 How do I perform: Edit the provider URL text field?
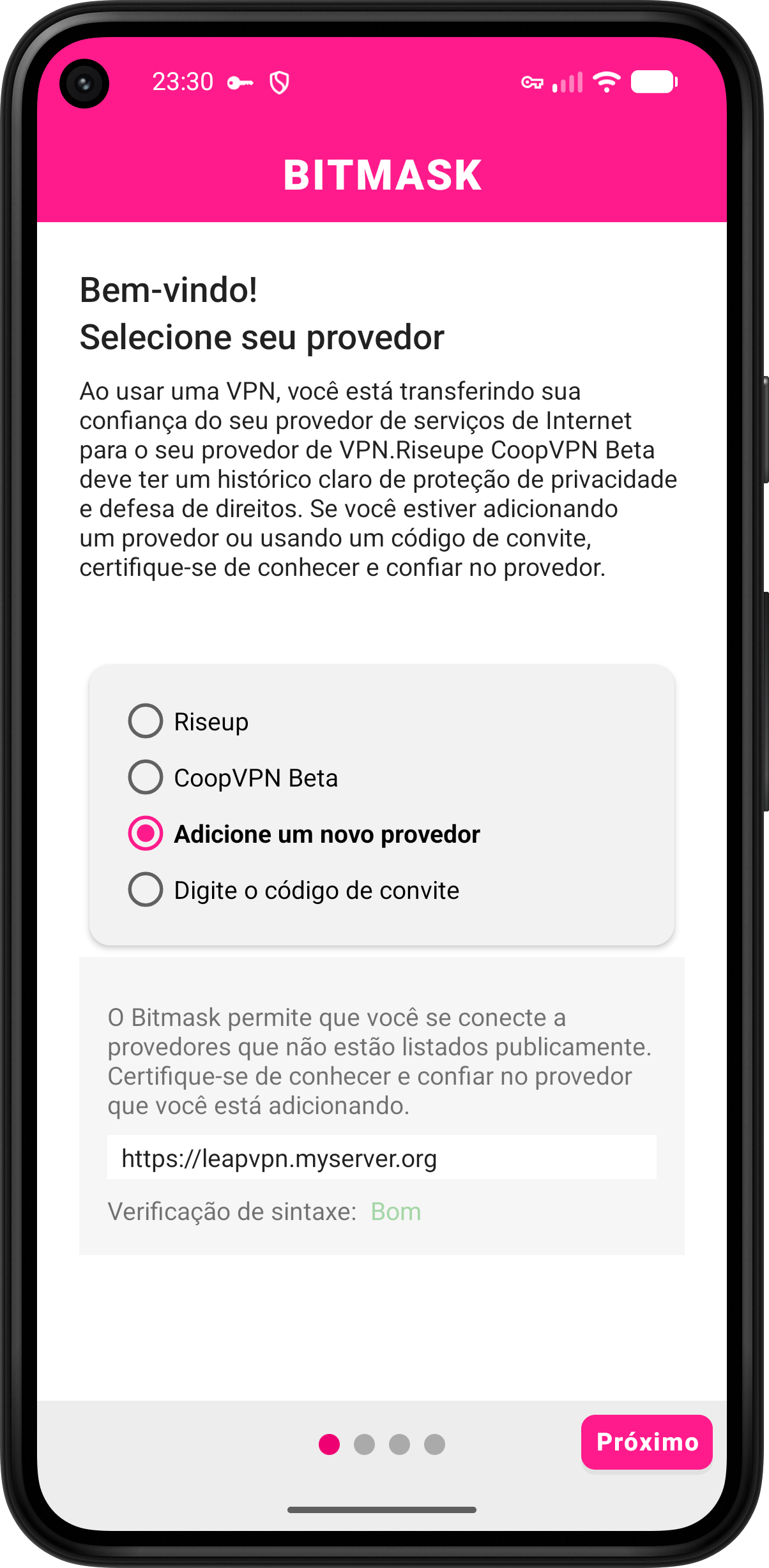381,1158
